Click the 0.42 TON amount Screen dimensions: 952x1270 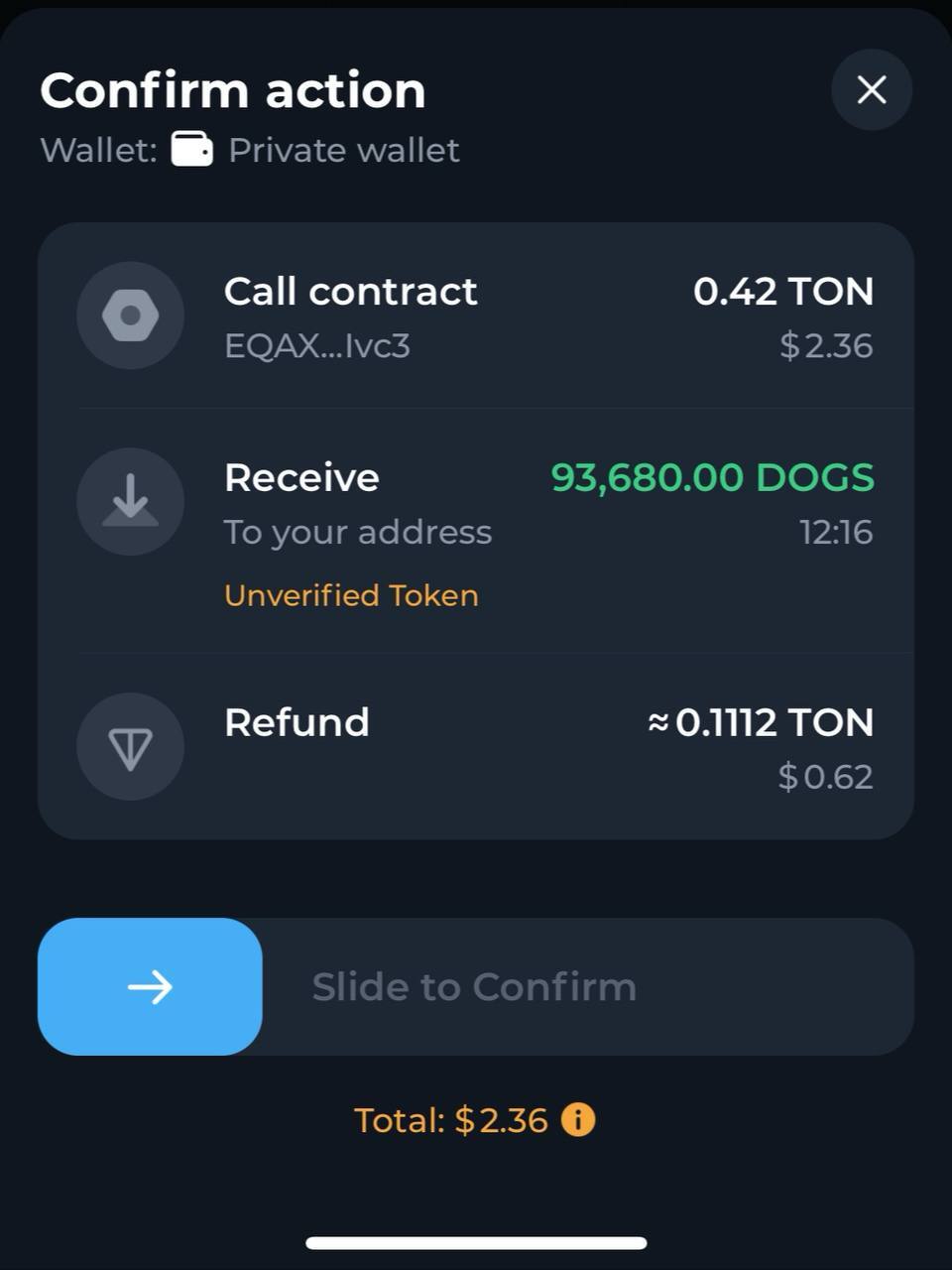click(x=784, y=291)
